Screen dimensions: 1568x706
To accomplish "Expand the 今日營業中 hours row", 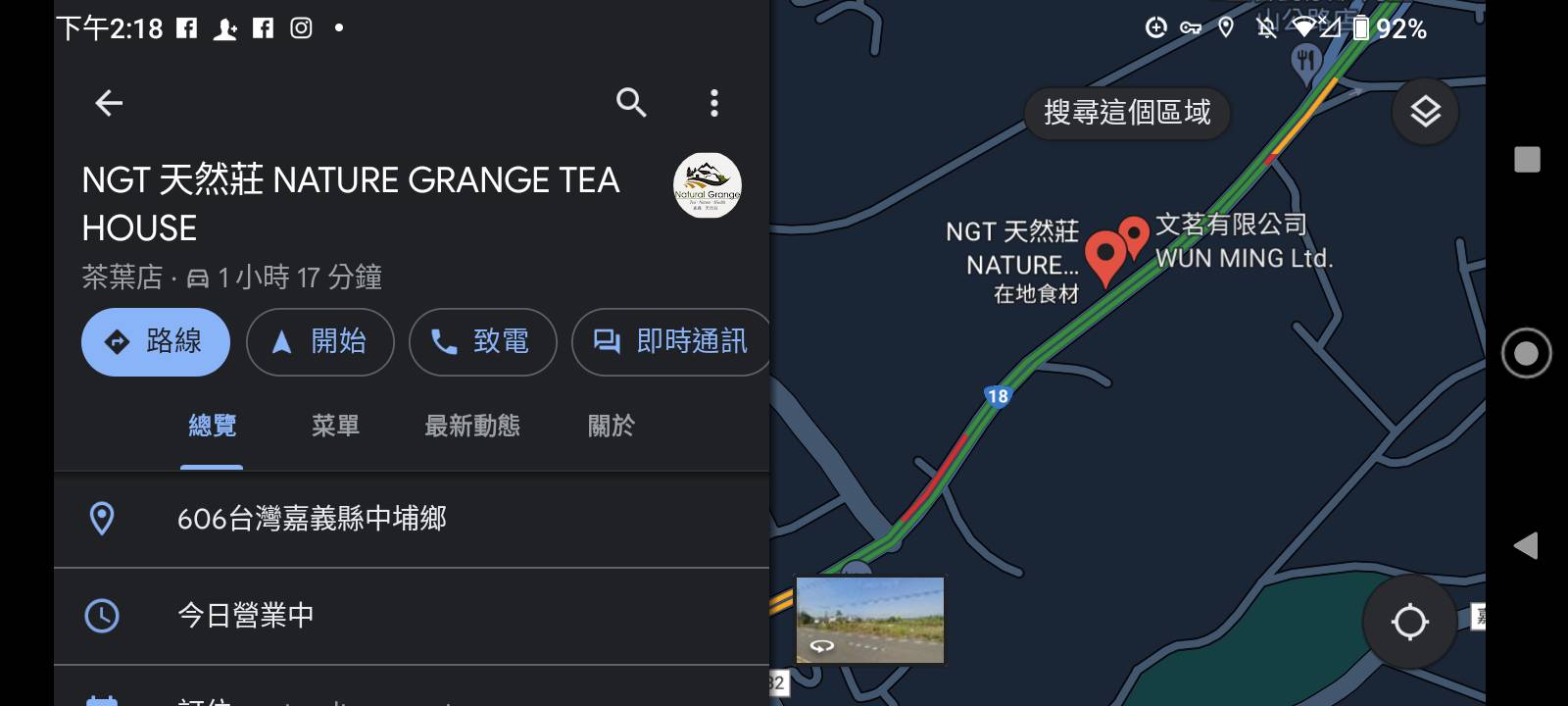I will pyautogui.click(x=245, y=616).
